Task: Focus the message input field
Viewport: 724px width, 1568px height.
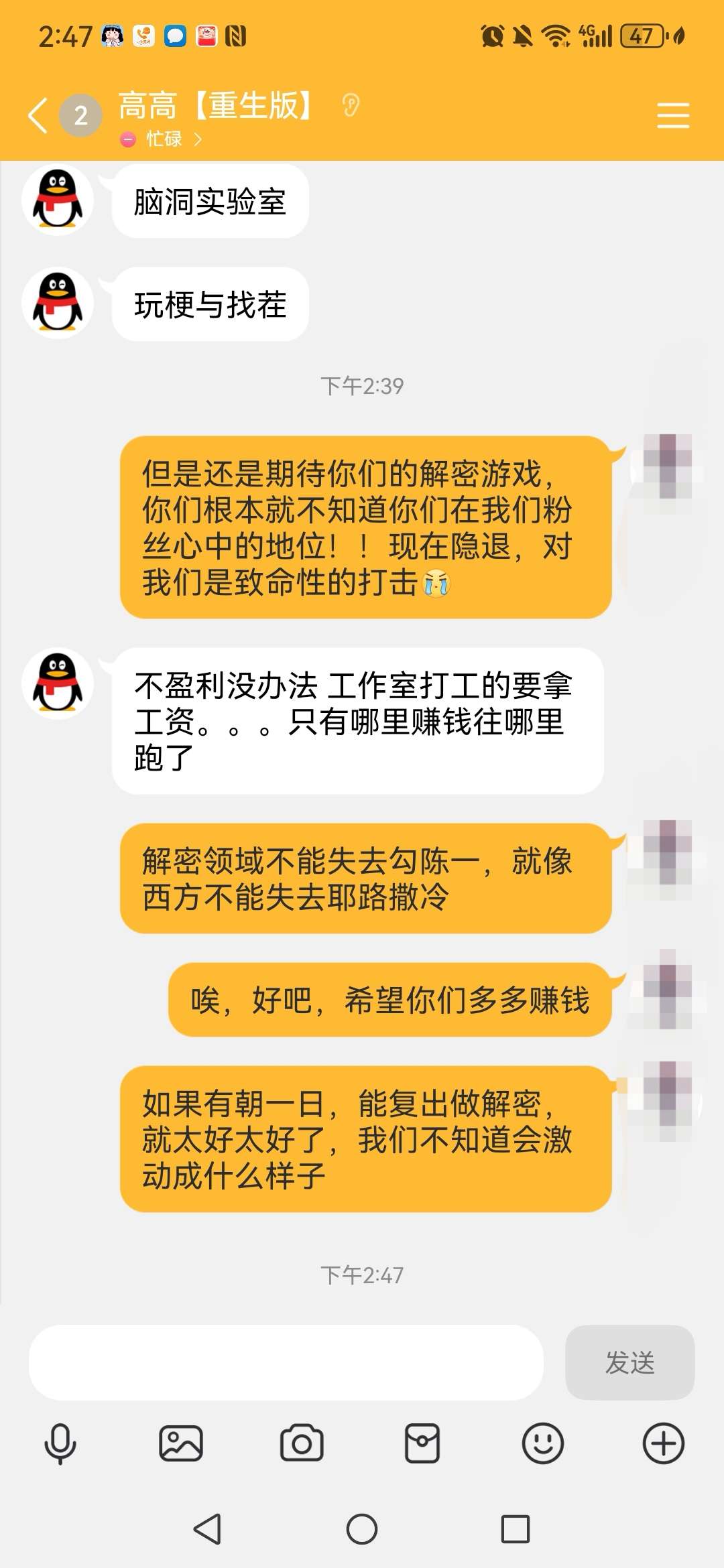Action: point(286,1362)
